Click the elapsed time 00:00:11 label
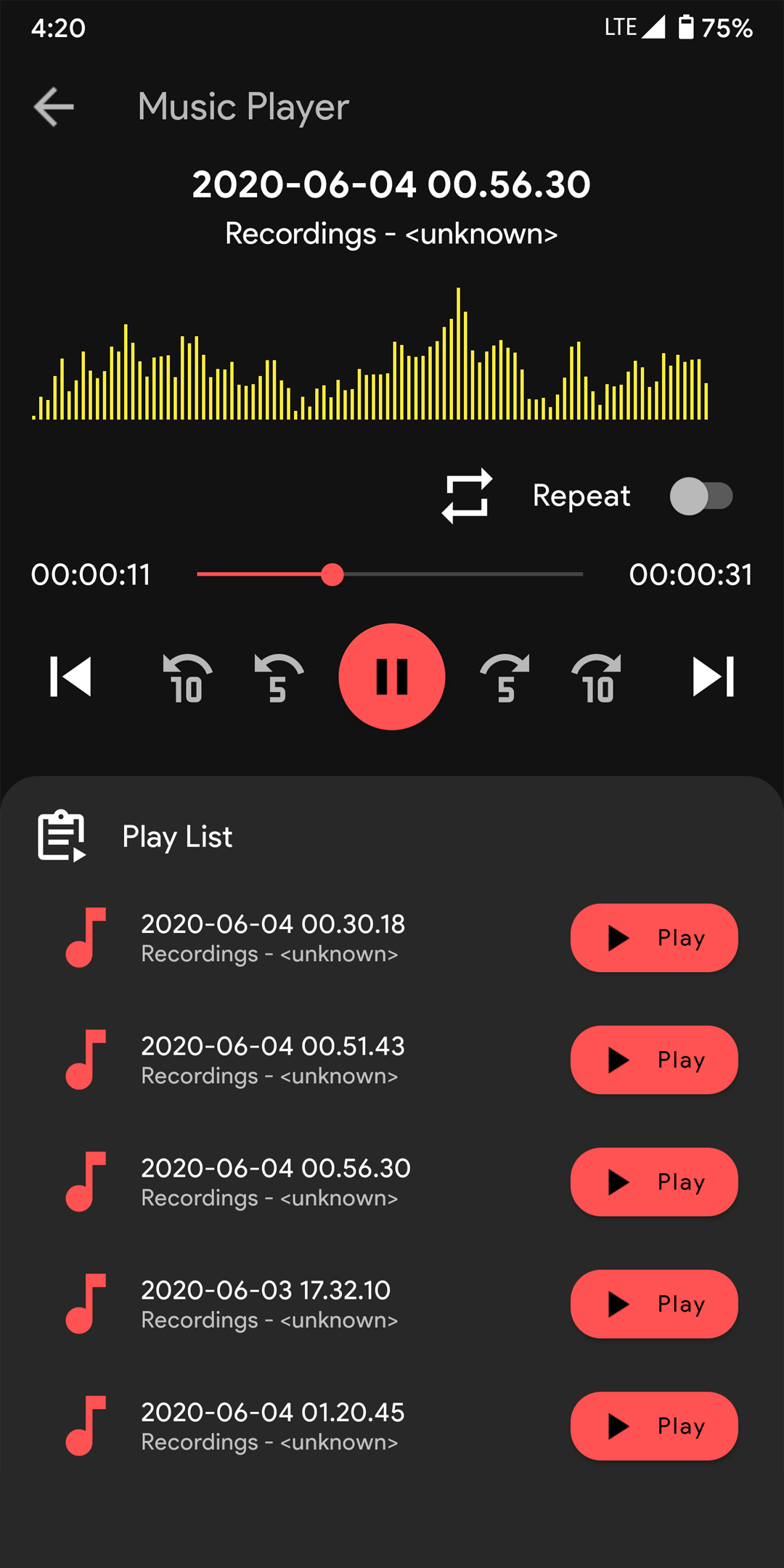Image resolution: width=784 pixels, height=1568 pixels. tap(91, 574)
